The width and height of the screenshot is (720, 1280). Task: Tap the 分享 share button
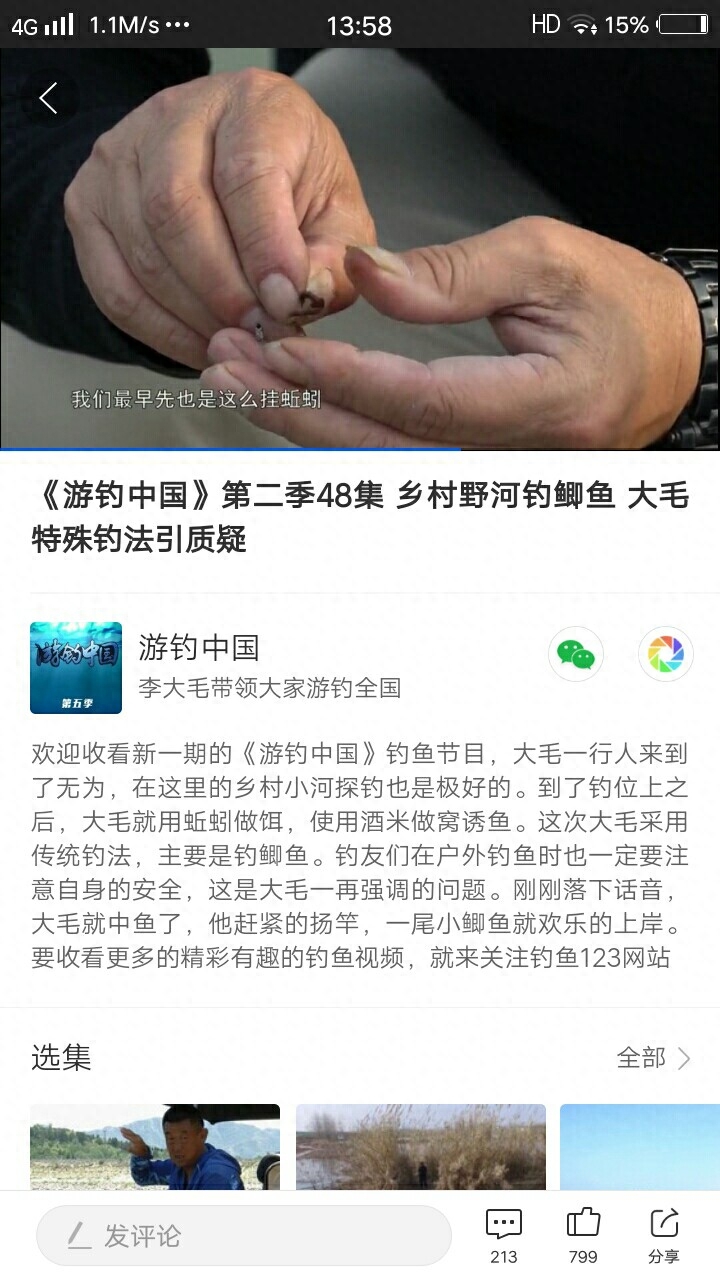[x=663, y=1236]
